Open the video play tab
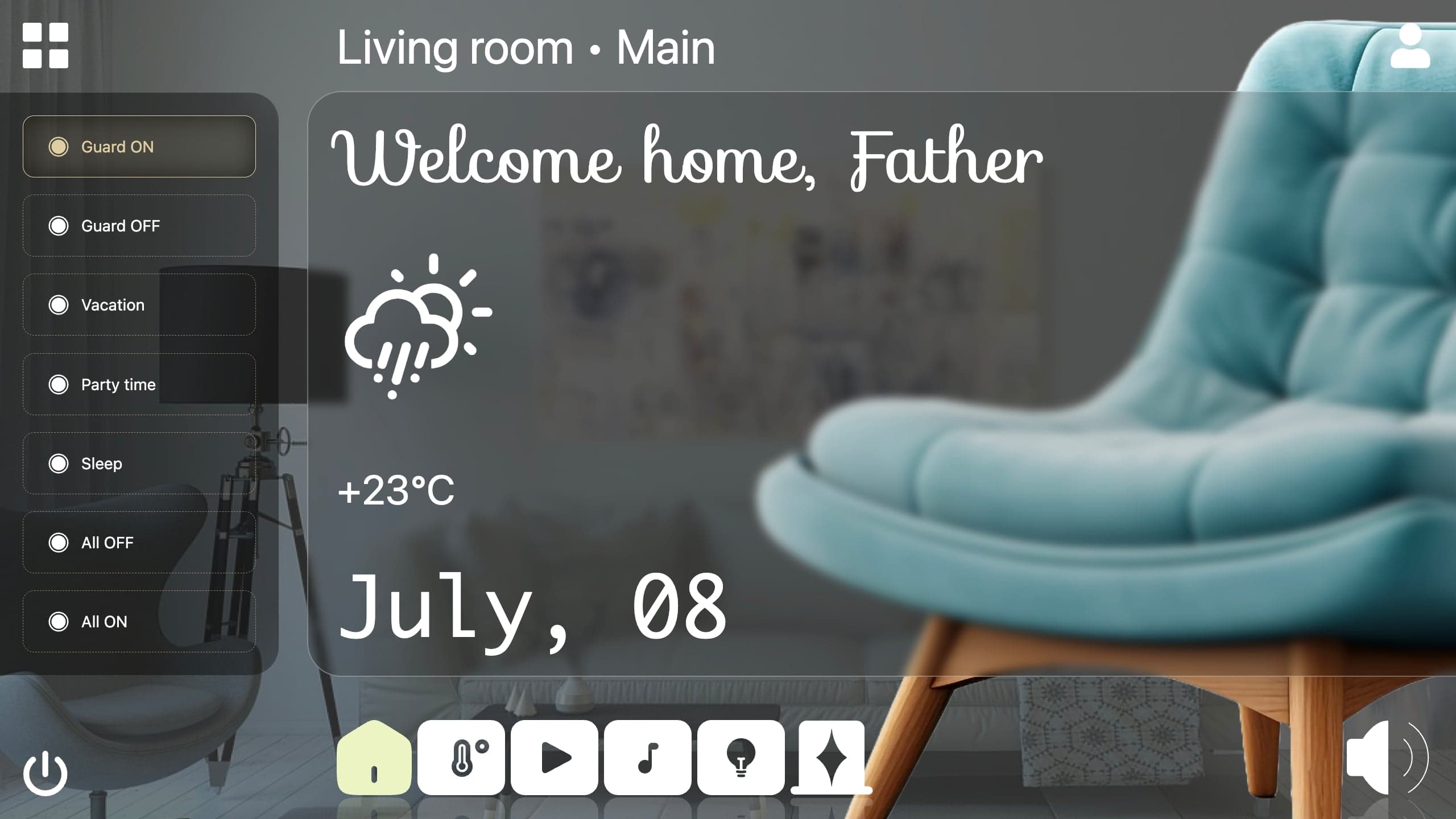The image size is (1456, 819). 555,758
